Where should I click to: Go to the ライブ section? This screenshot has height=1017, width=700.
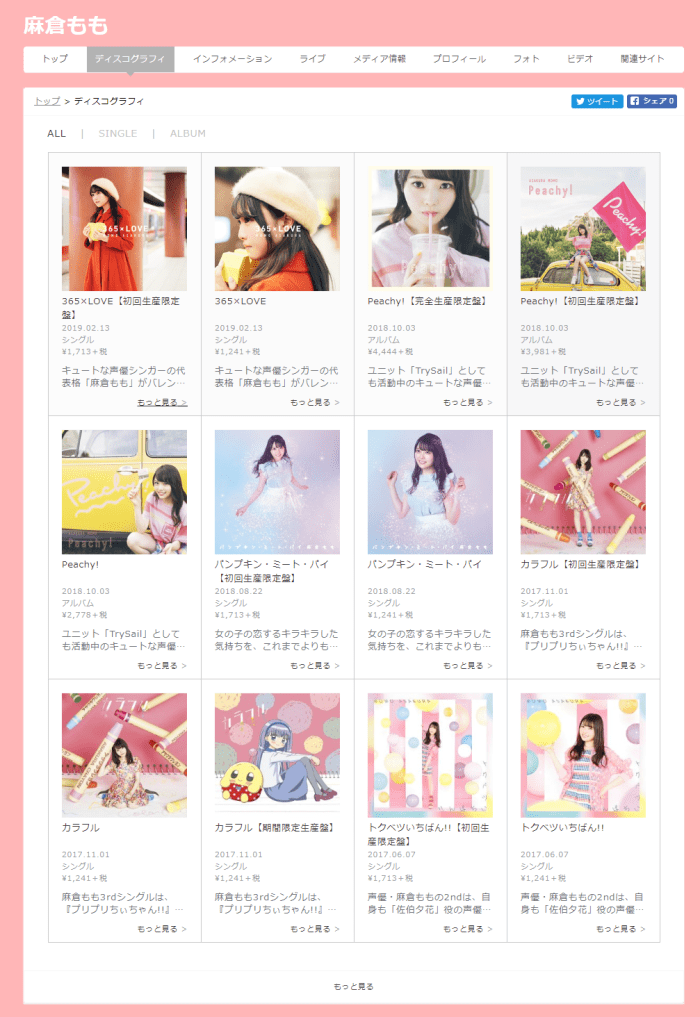coord(312,59)
